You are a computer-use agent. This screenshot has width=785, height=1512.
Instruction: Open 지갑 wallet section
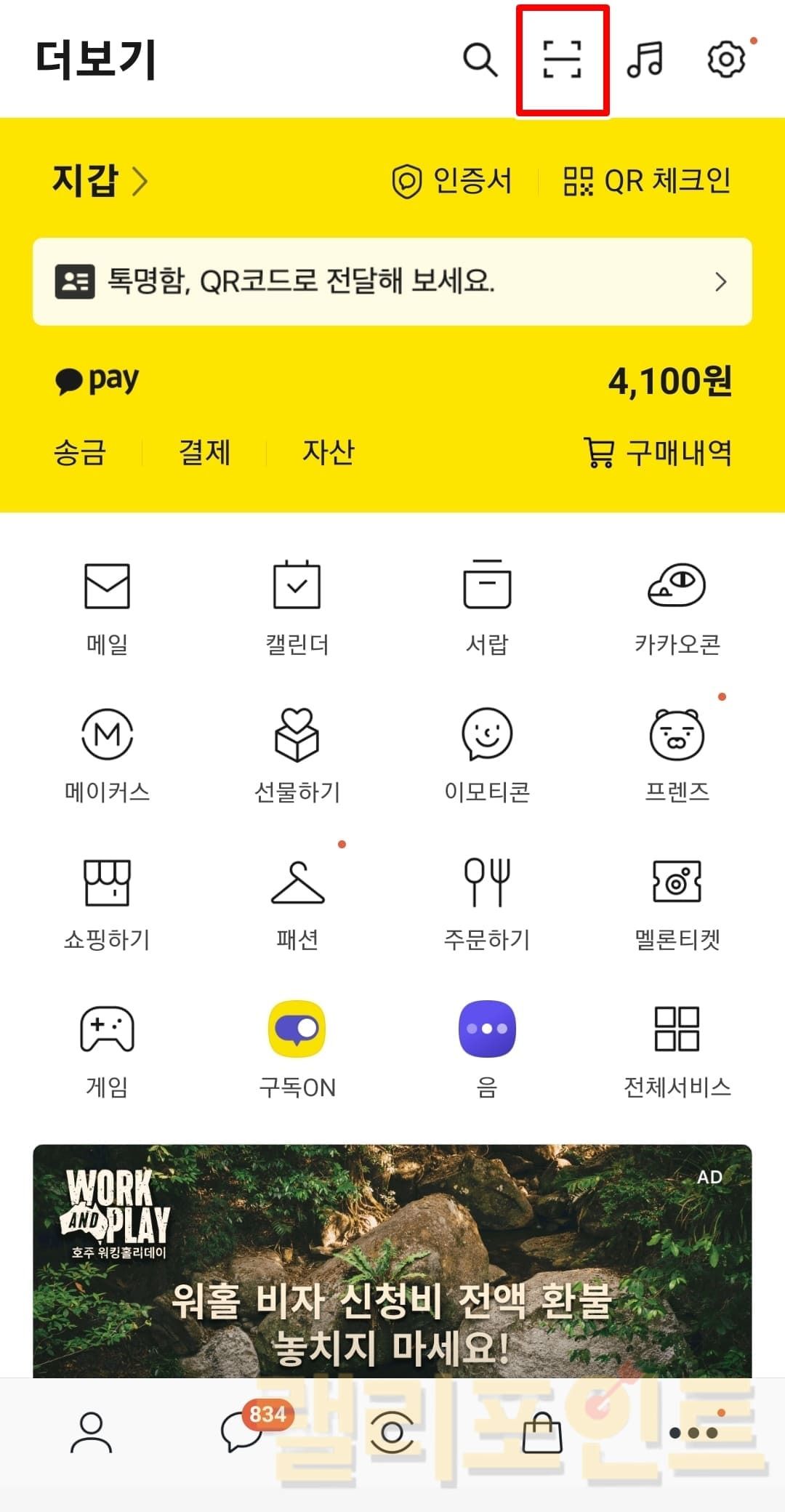pyautogui.click(x=100, y=180)
